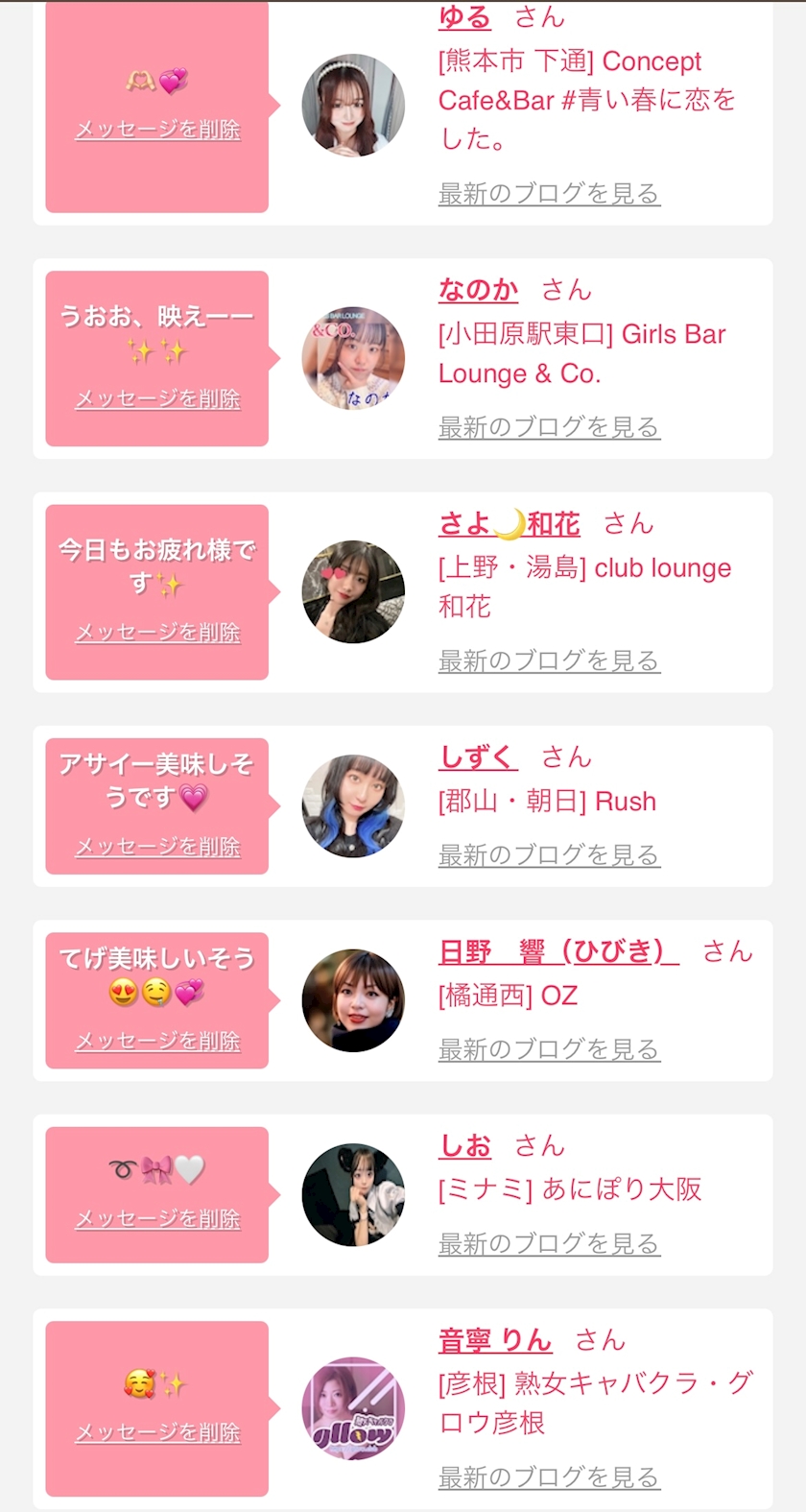Delete the message sent to 音寧 りん
This screenshot has height=1512, width=806.
(157, 1431)
